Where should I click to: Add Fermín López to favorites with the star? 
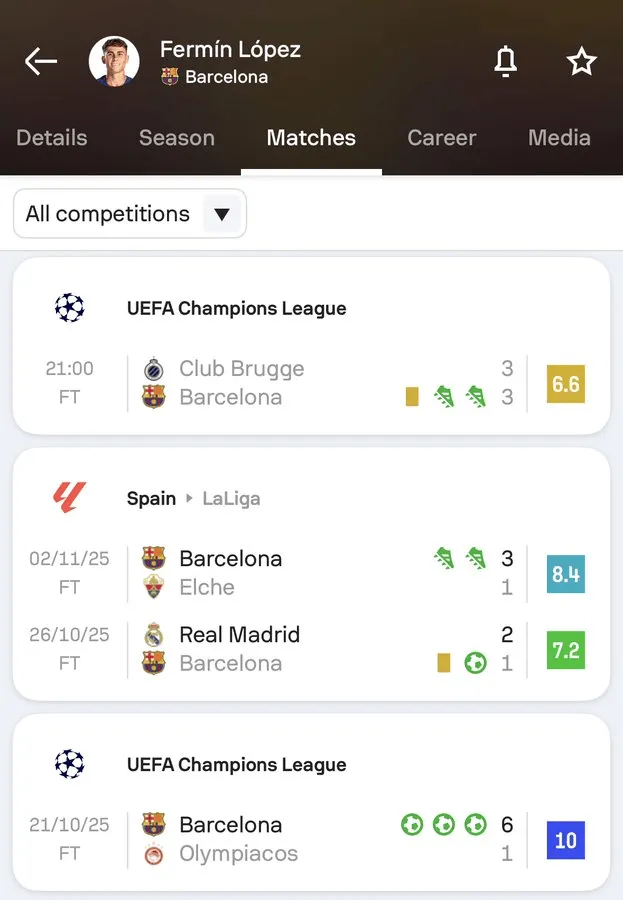[x=581, y=62]
